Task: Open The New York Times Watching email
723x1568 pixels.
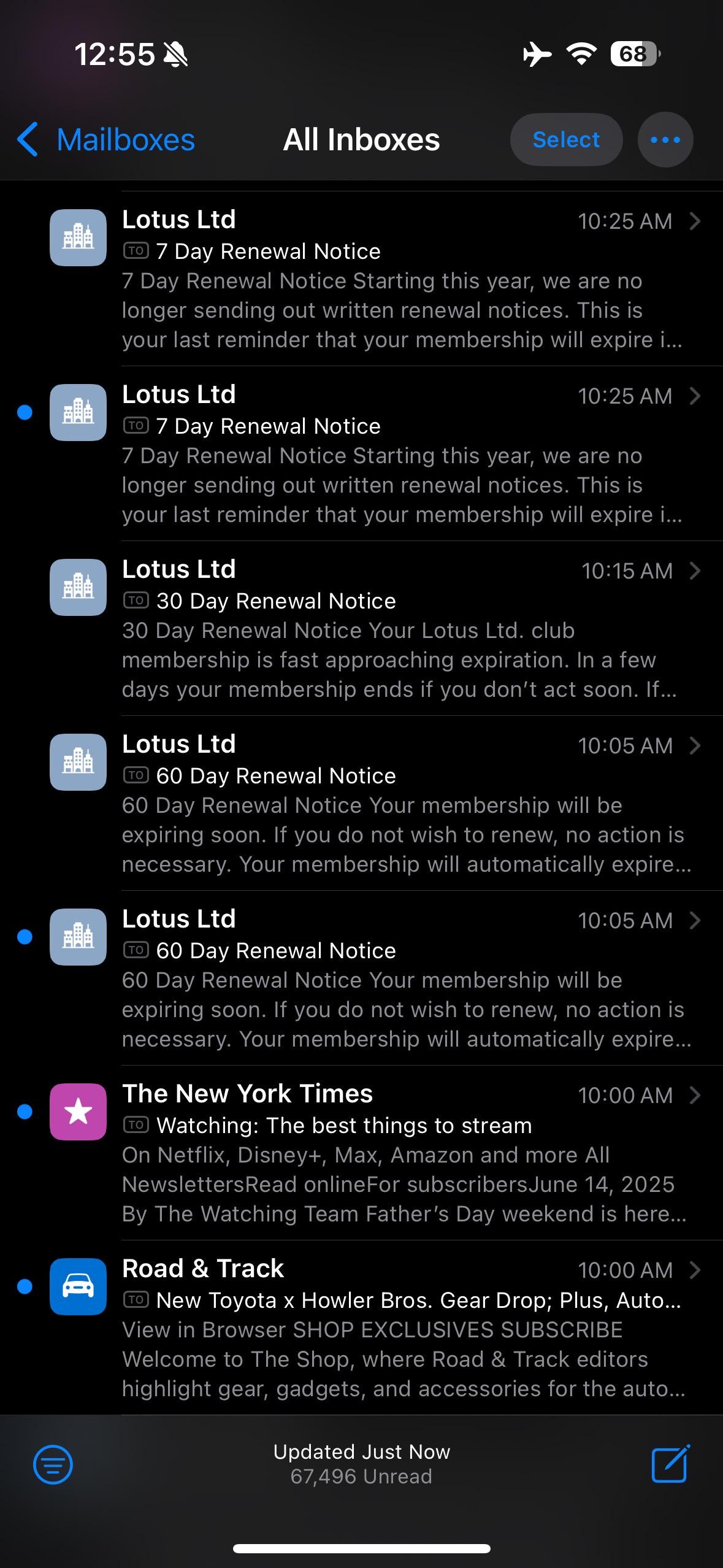Action: pyautogui.click(x=362, y=1153)
